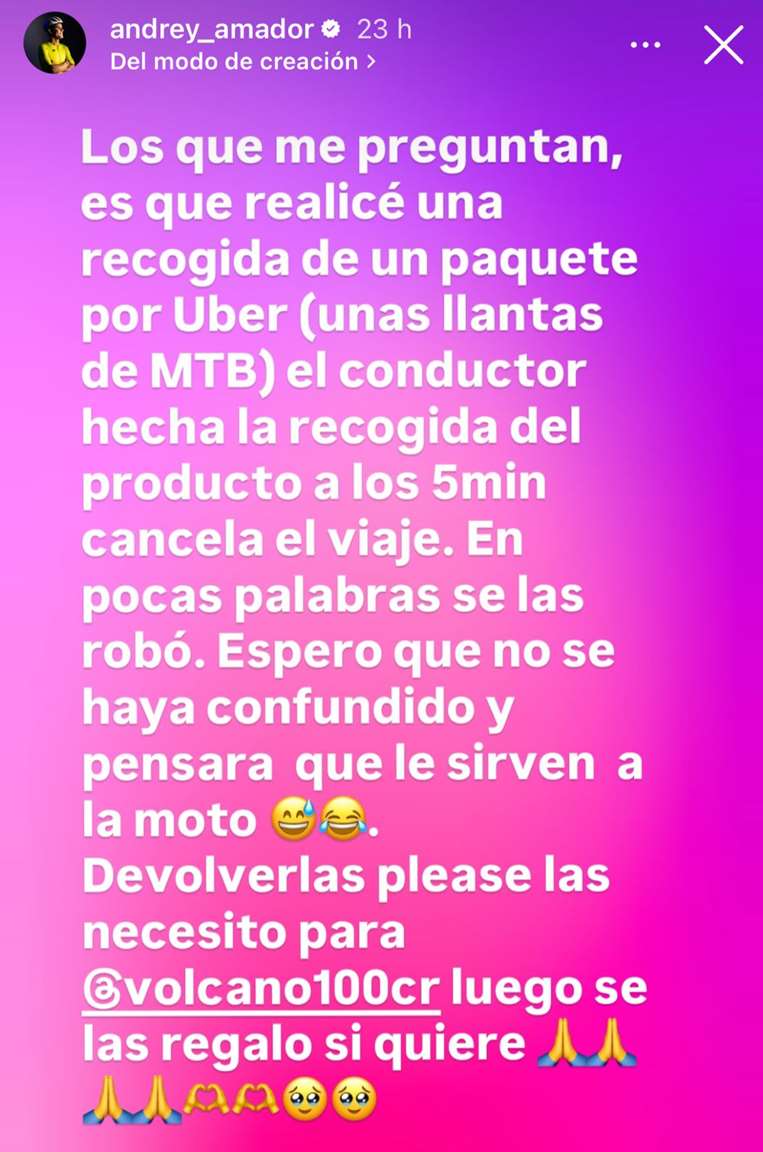Tap the 'Del modo de creación' link
Image resolution: width=763 pixels, height=1152 pixels.
click(x=243, y=61)
